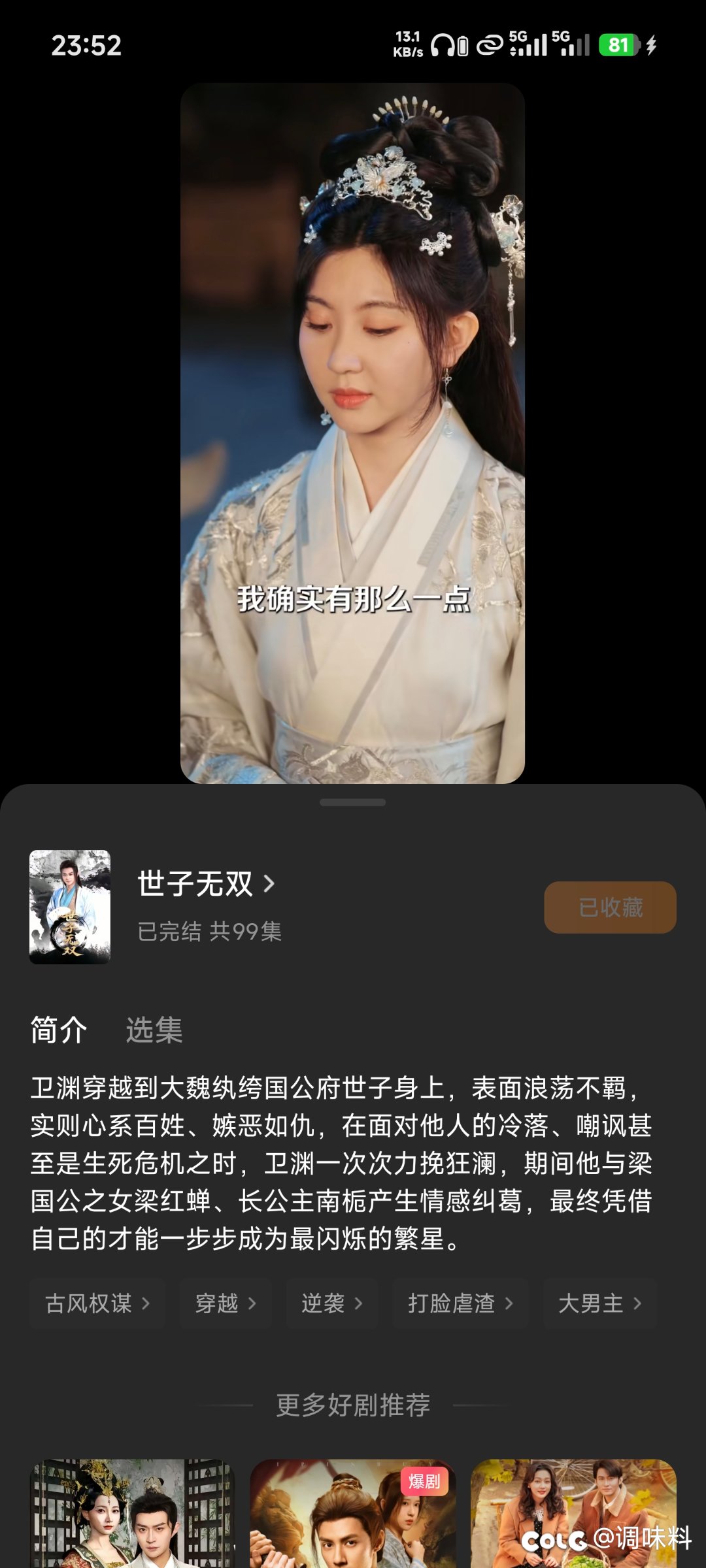Open the 穿越 genre tag
Image resolution: width=706 pixels, height=1568 pixels.
(226, 1303)
